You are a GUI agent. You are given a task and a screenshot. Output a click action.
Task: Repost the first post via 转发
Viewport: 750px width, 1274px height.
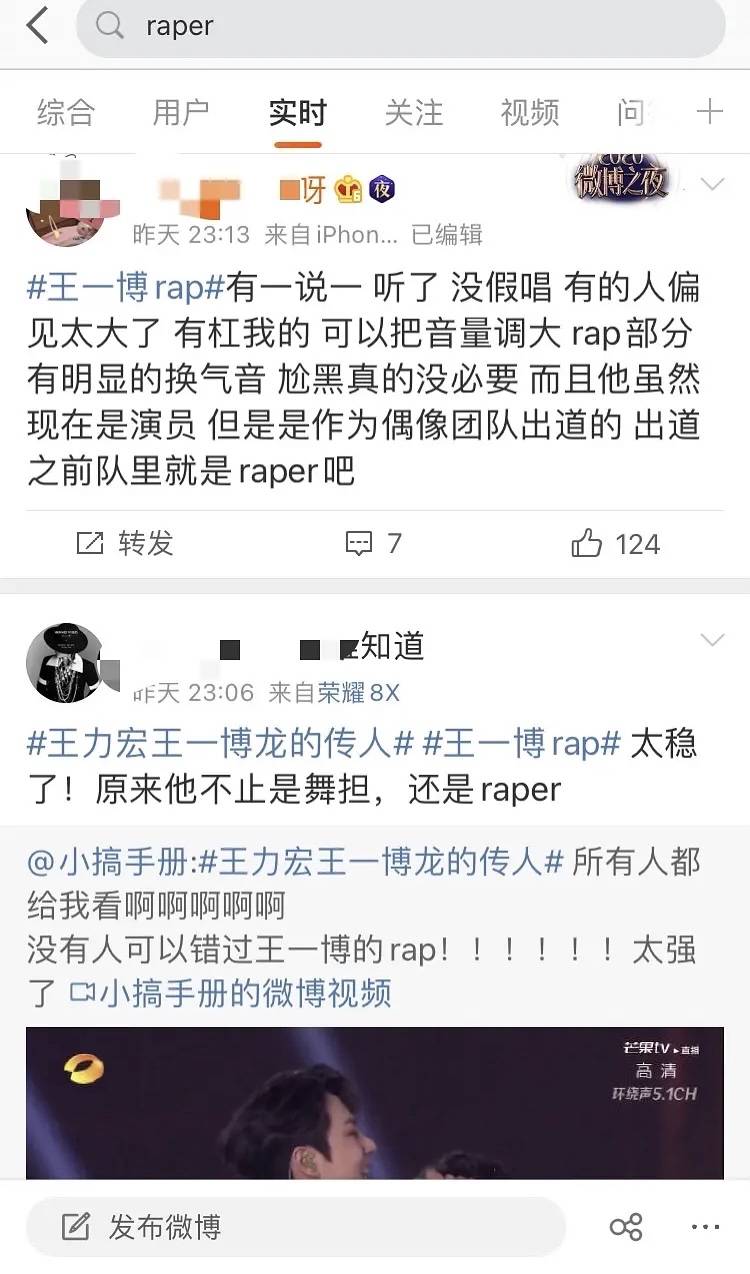125,543
